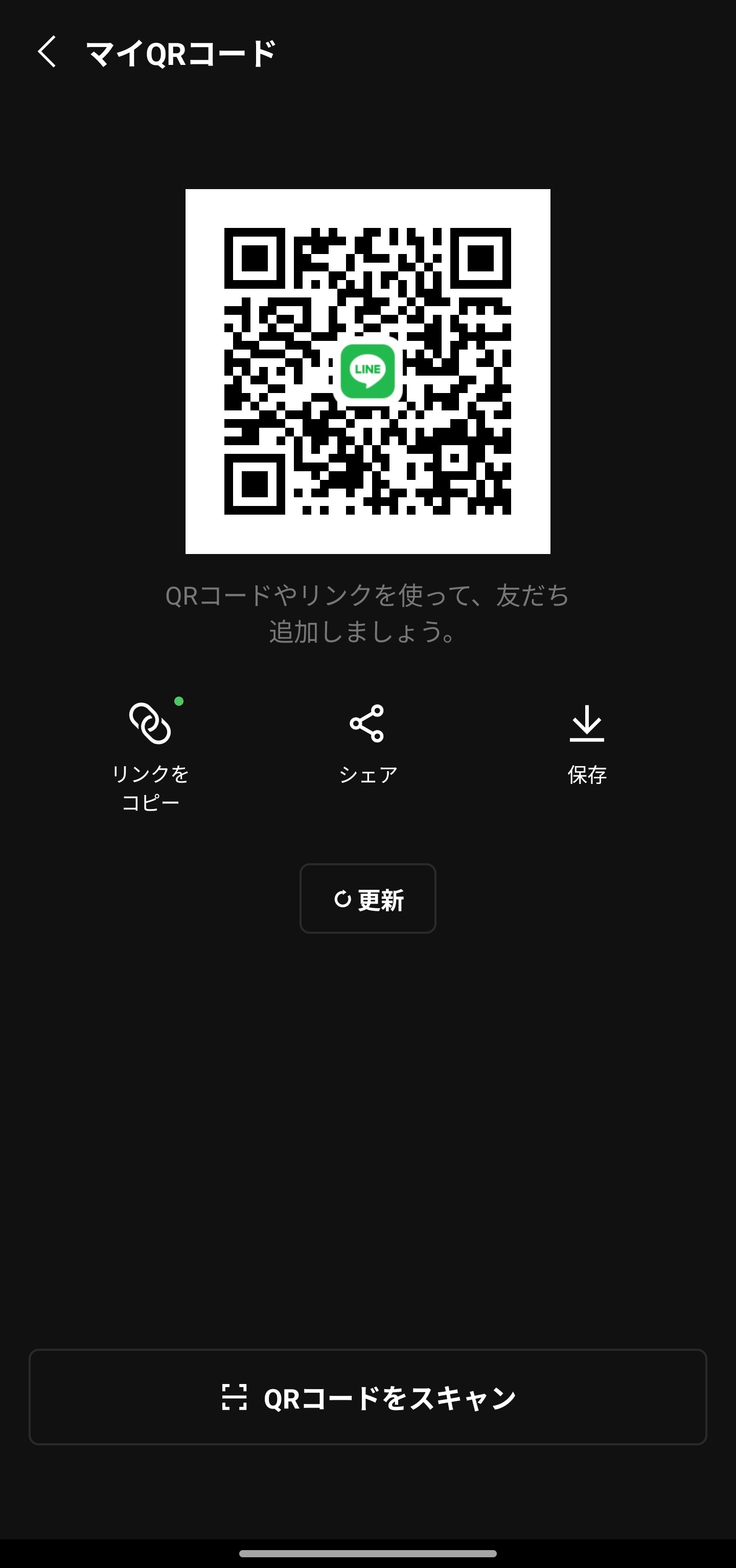This screenshot has height=1568, width=736.
Task: Share my QR code
Action: pyautogui.click(x=367, y=724)
